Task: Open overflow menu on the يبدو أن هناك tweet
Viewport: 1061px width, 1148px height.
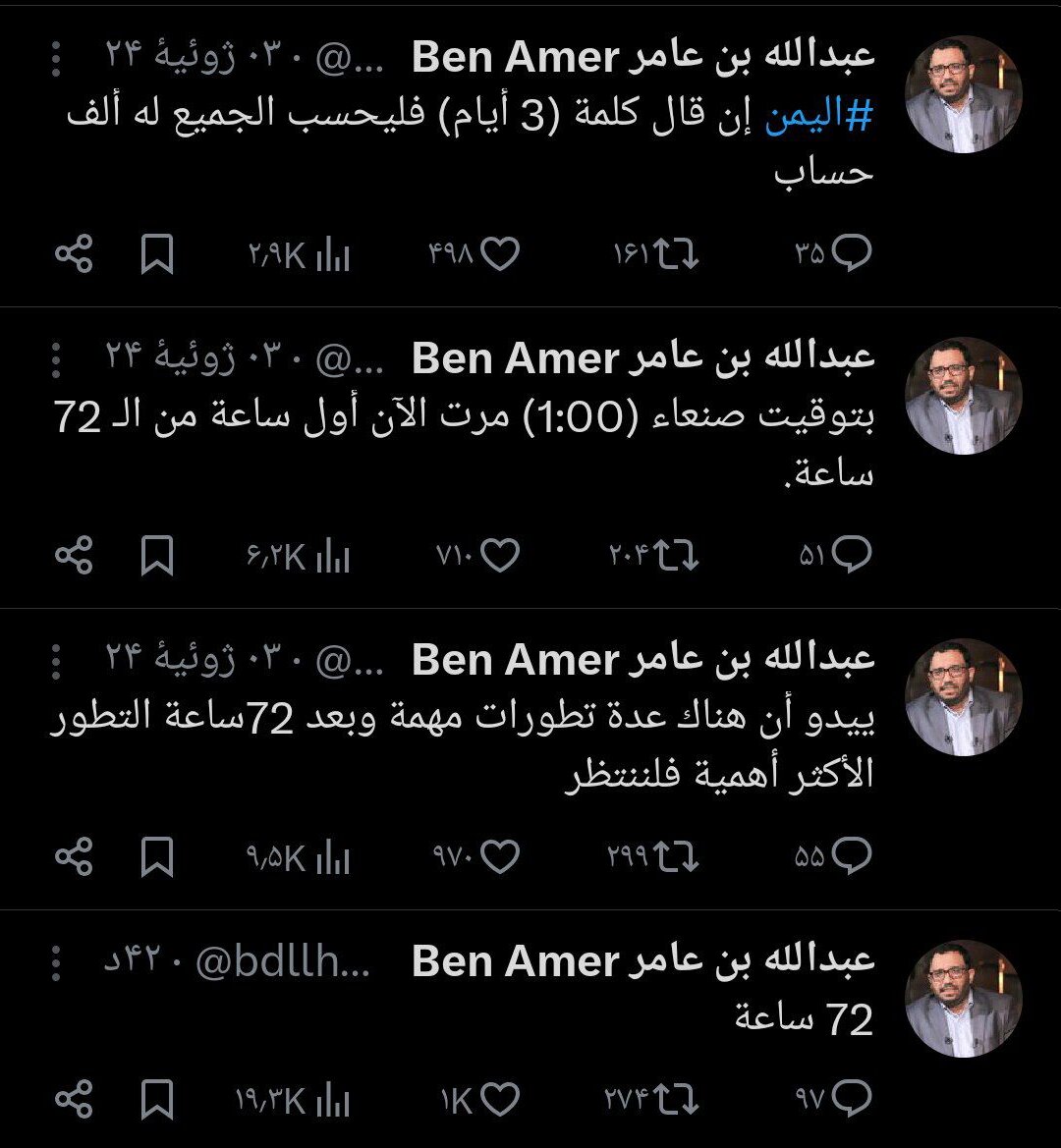Action: coord(55,661)
